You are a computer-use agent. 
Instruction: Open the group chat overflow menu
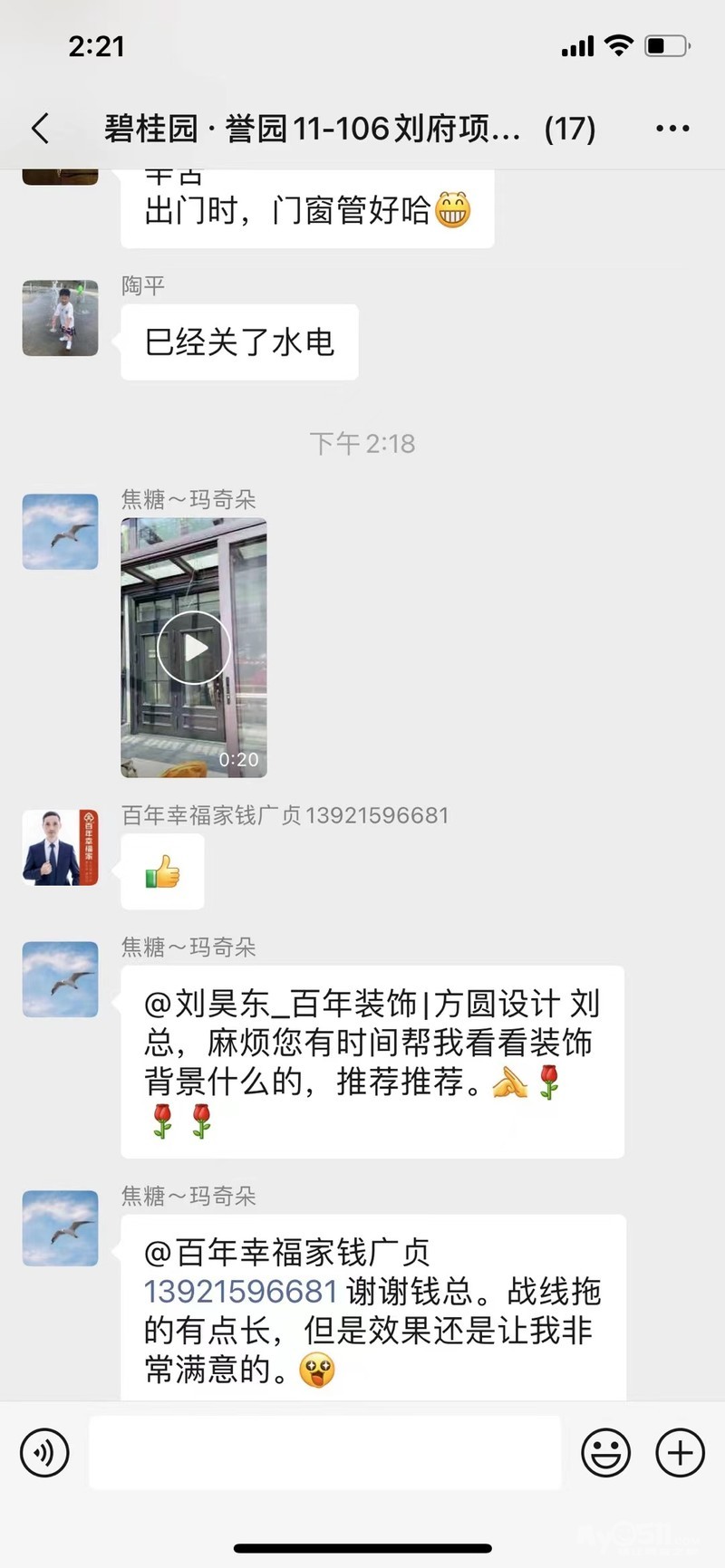672,129
